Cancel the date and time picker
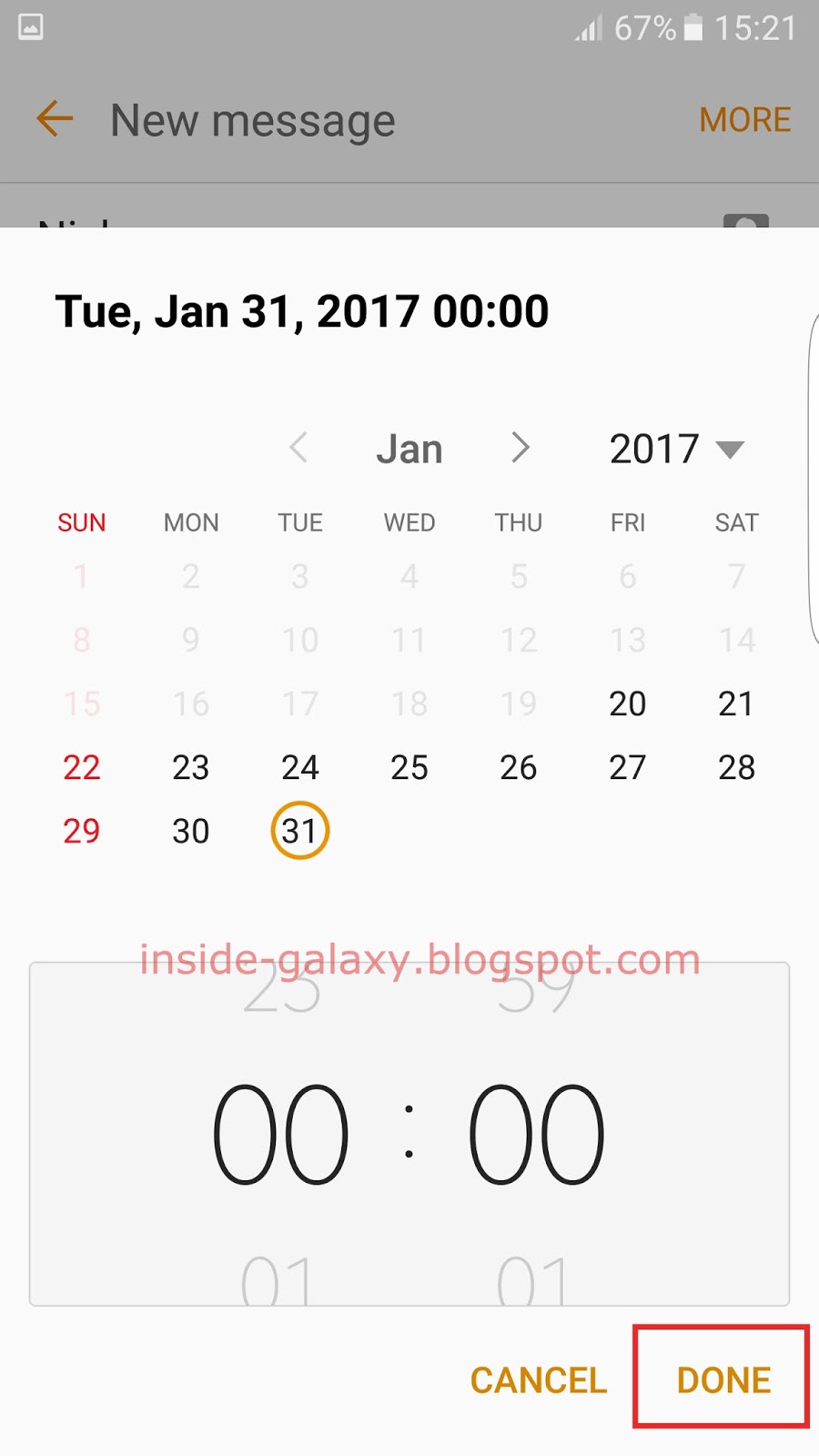This screenshot has width=819, height=1456. click(538, 1380)
